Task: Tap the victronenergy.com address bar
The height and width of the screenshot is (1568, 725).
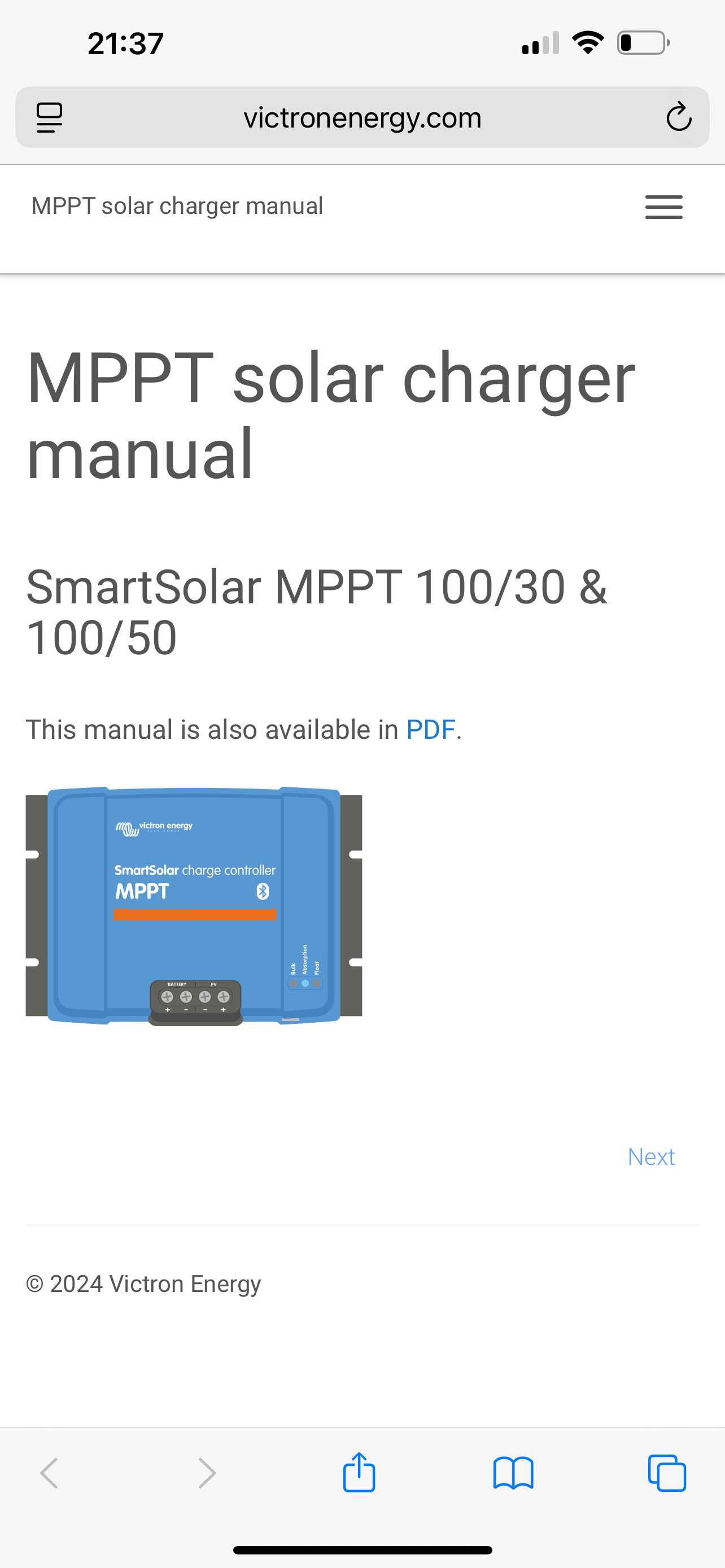Action: coord(362,117)
